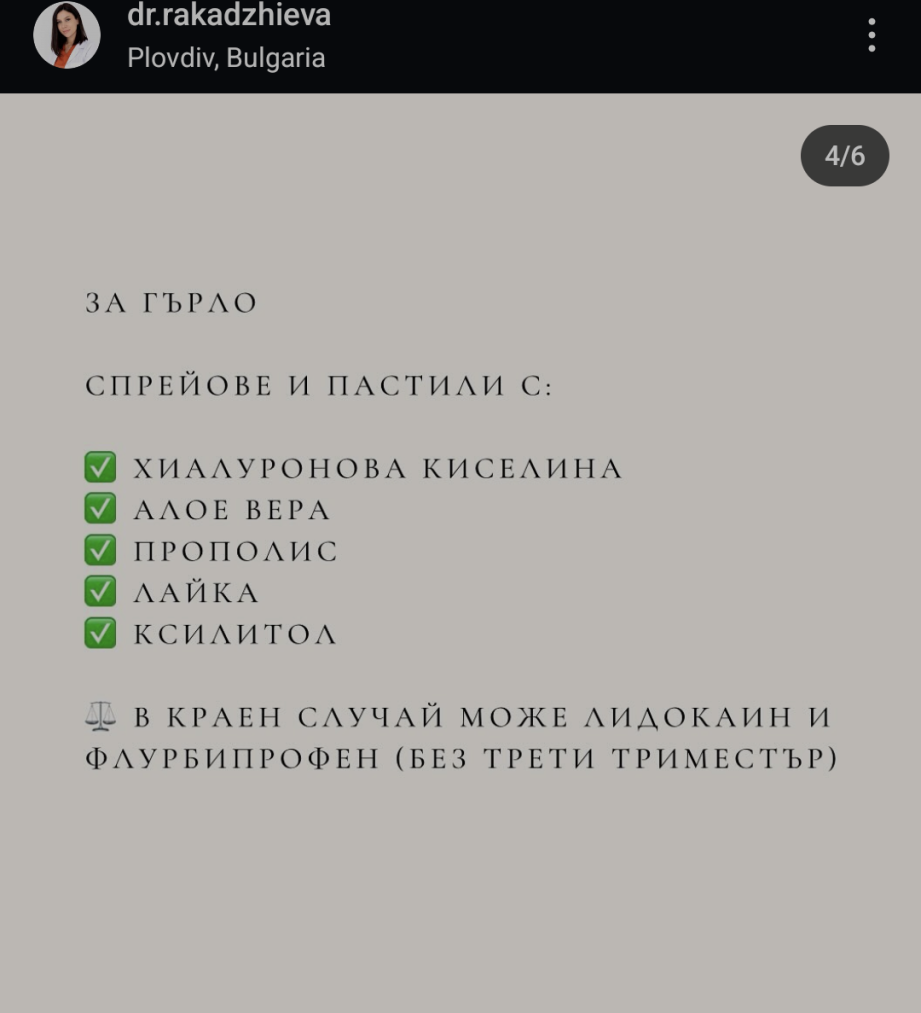Open the post's three-dot options menu
This screenshot has height=1013, width=921.
(871, 35)
